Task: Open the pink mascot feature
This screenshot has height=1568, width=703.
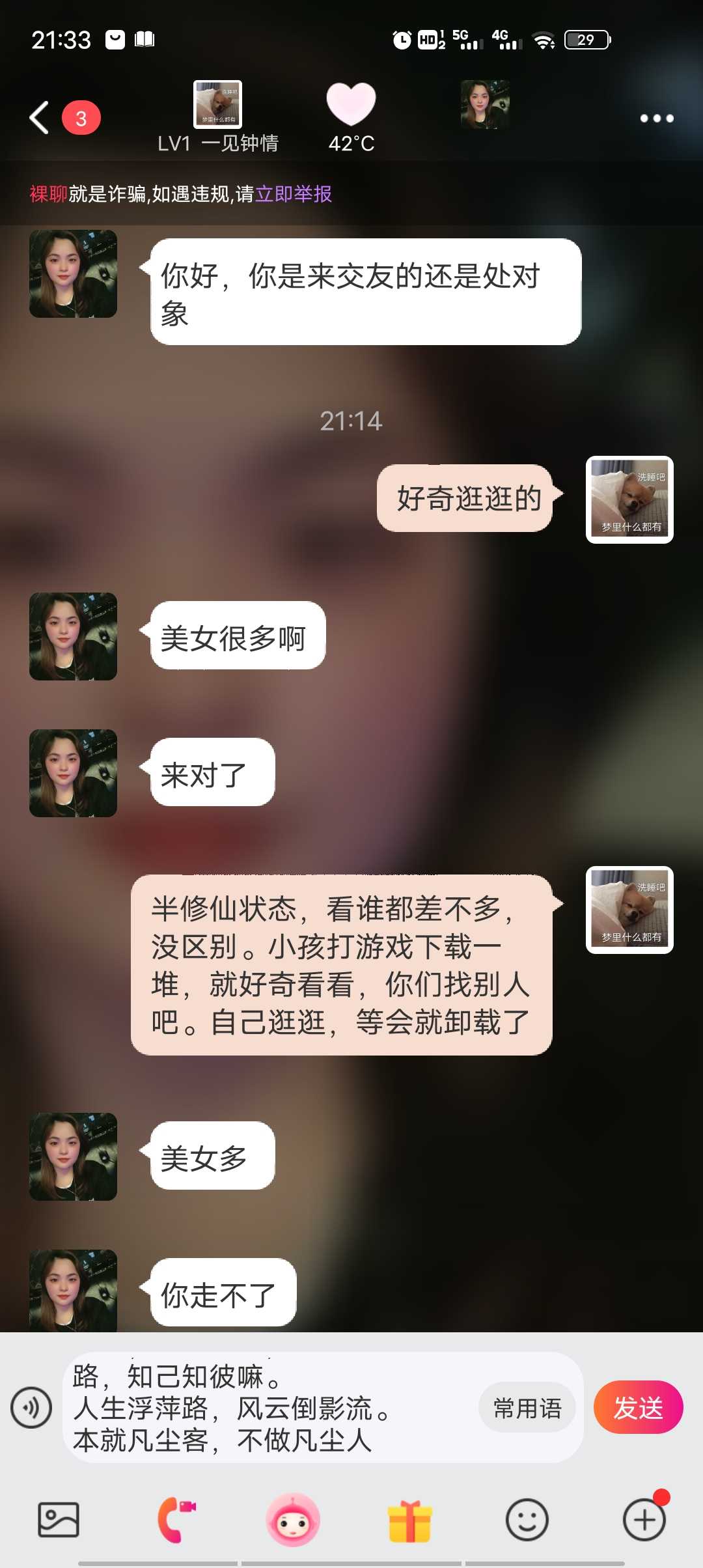Action: click(293, 1520)
